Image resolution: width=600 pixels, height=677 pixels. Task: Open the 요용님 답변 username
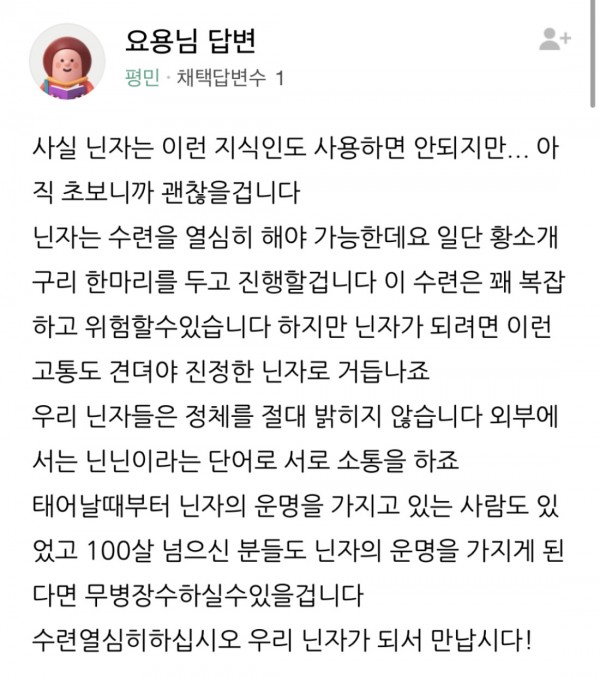tap(192, 42)
